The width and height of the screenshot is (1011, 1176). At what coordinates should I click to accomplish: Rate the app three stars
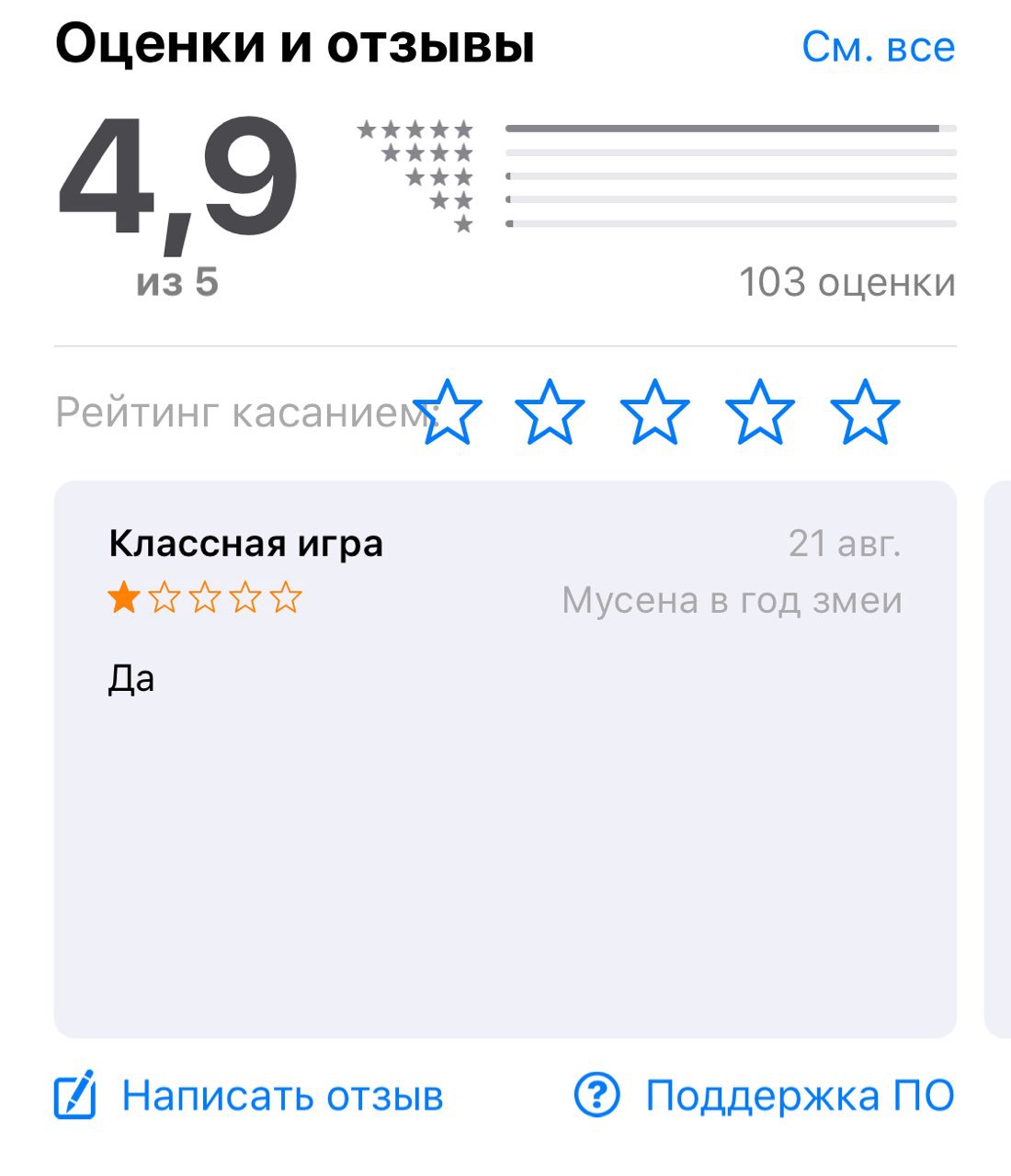654,413
